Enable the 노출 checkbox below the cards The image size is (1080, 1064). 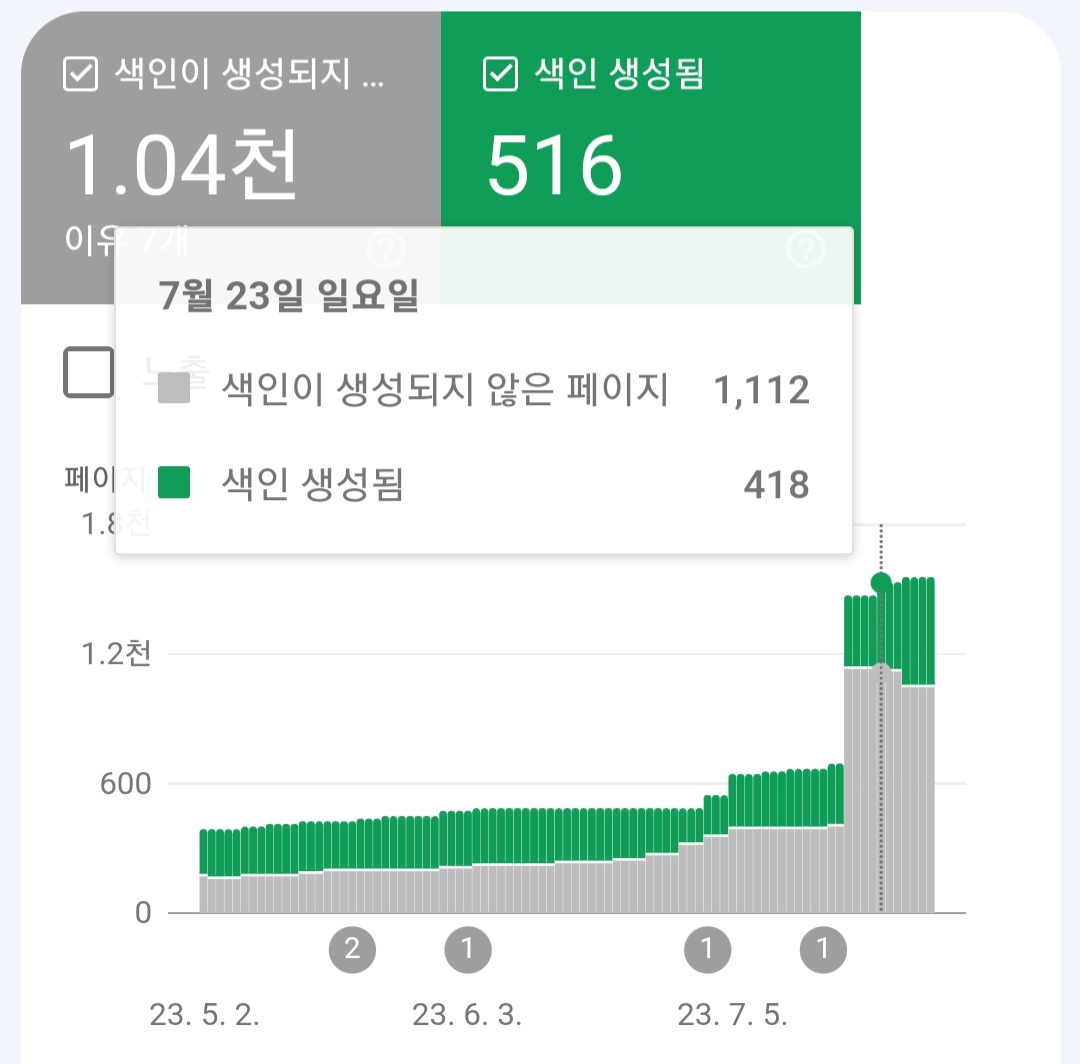click(89, 373)
